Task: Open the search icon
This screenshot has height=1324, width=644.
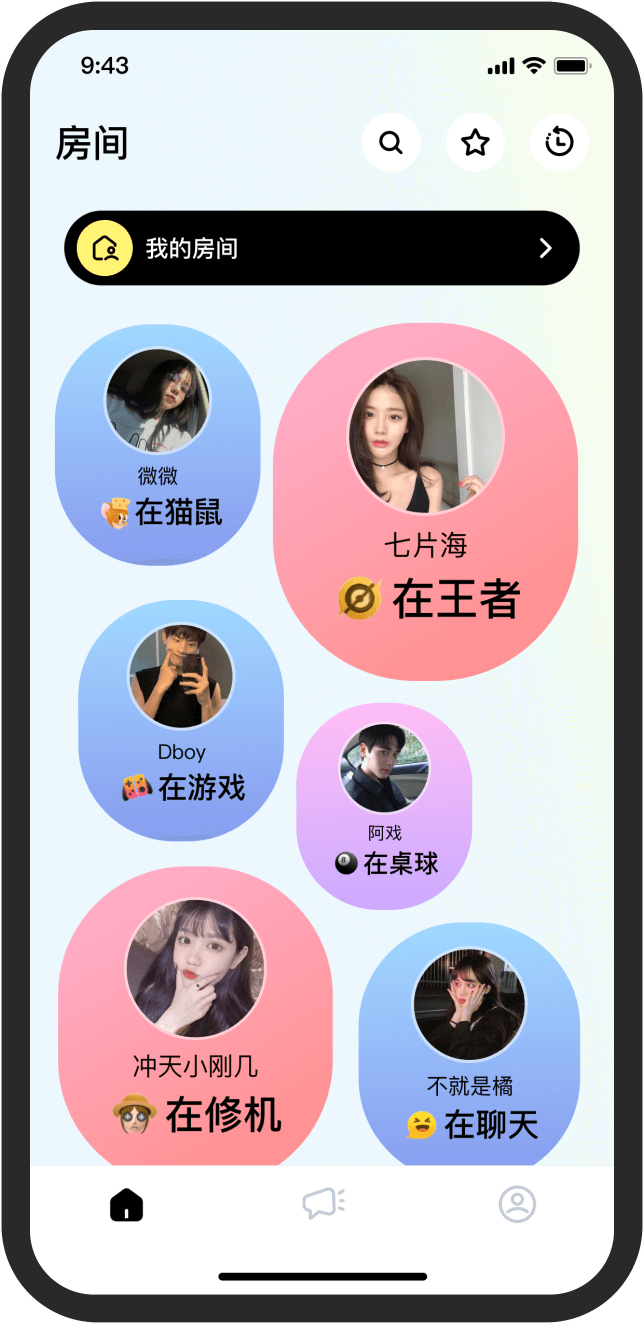Action: [x=391, y=143]
